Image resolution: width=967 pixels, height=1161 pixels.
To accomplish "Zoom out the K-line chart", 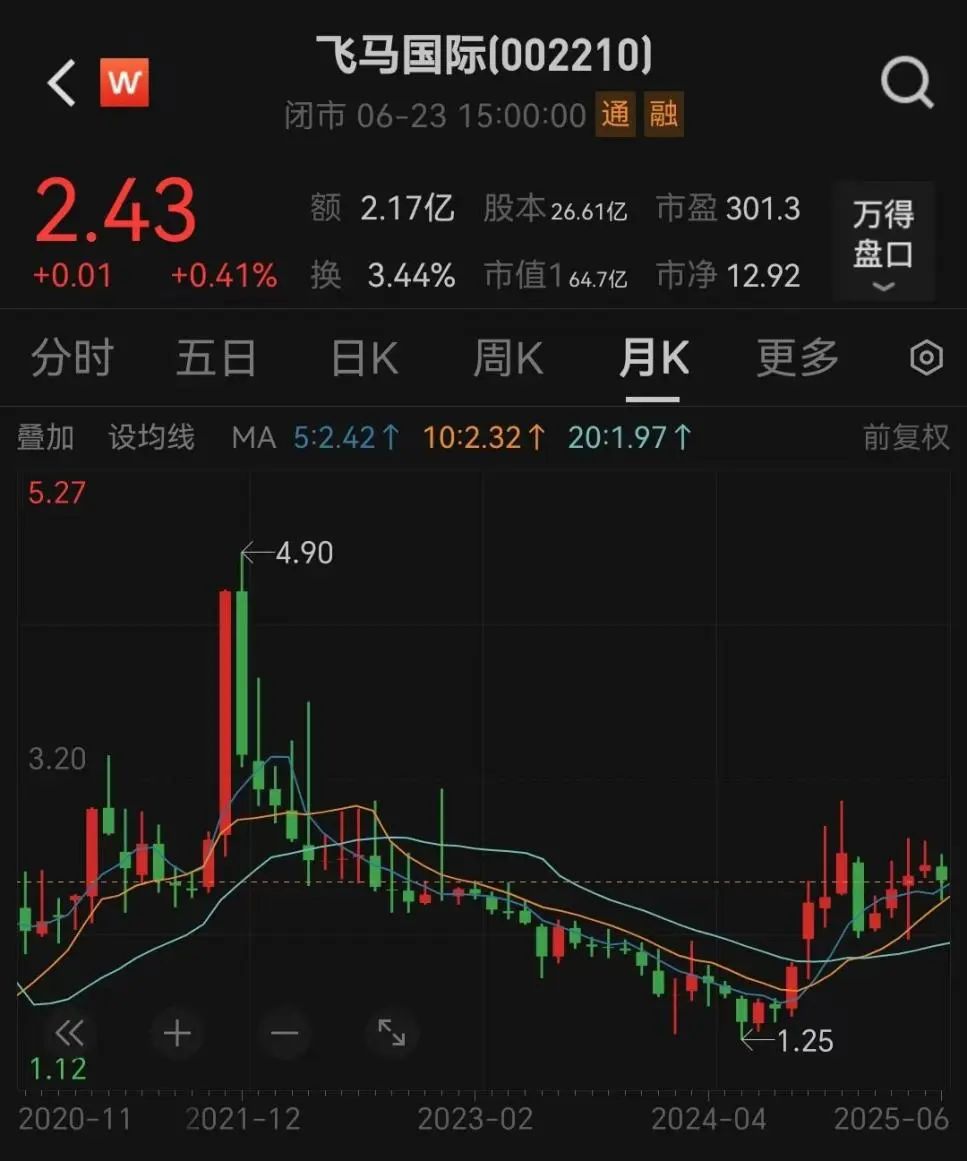I will pos(285,1032).
